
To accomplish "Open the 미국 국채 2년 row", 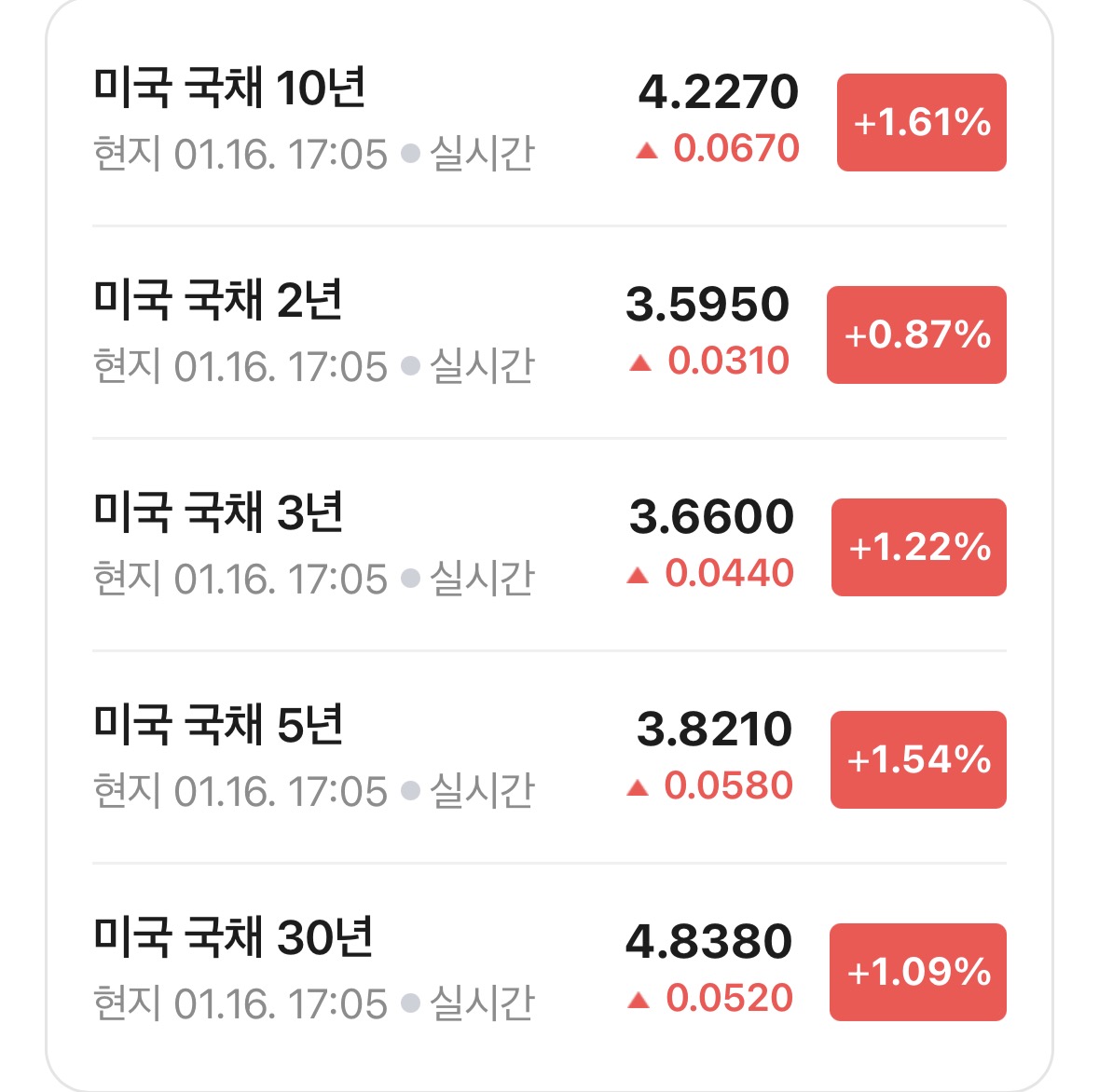I will point(550,334).
